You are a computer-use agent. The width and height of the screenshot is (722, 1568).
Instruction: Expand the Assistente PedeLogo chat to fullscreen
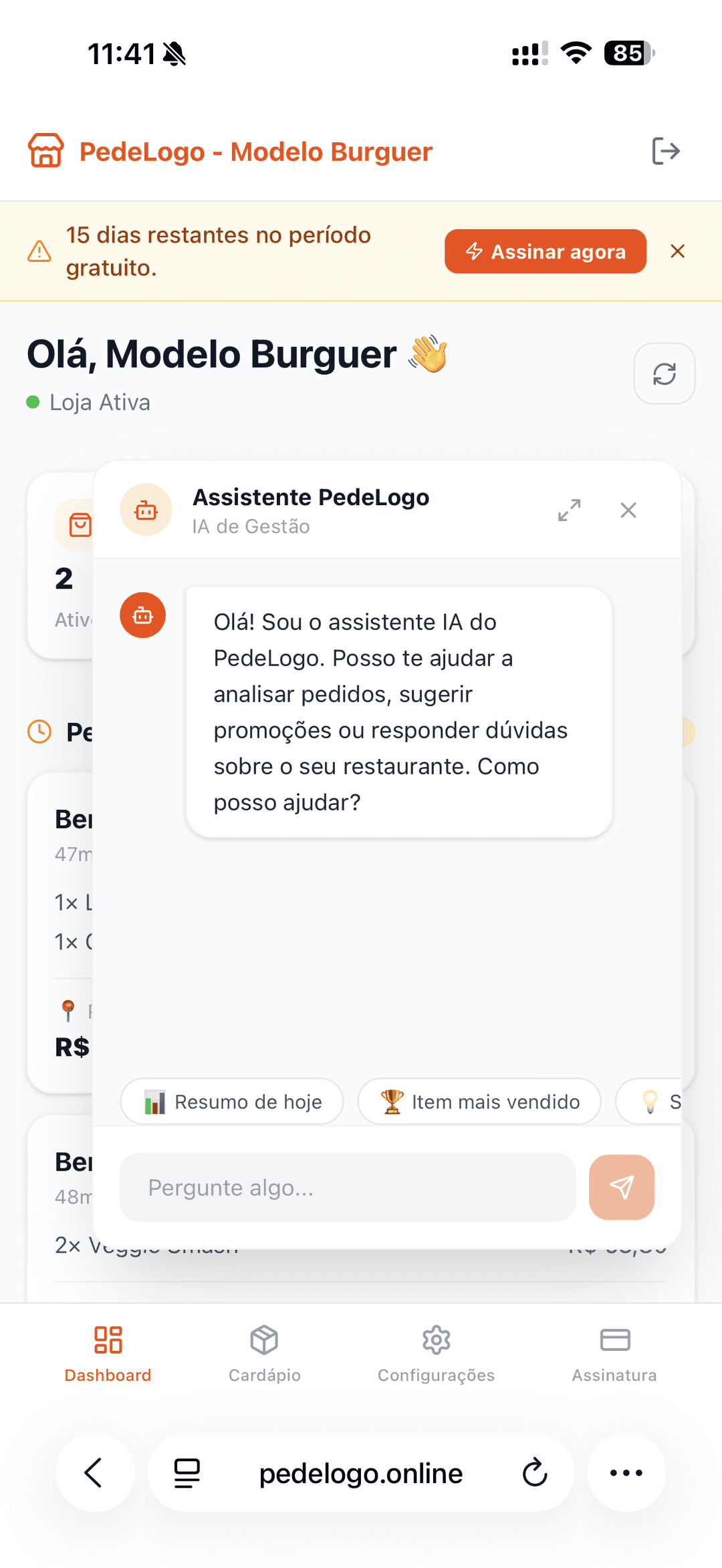point(569,510)
